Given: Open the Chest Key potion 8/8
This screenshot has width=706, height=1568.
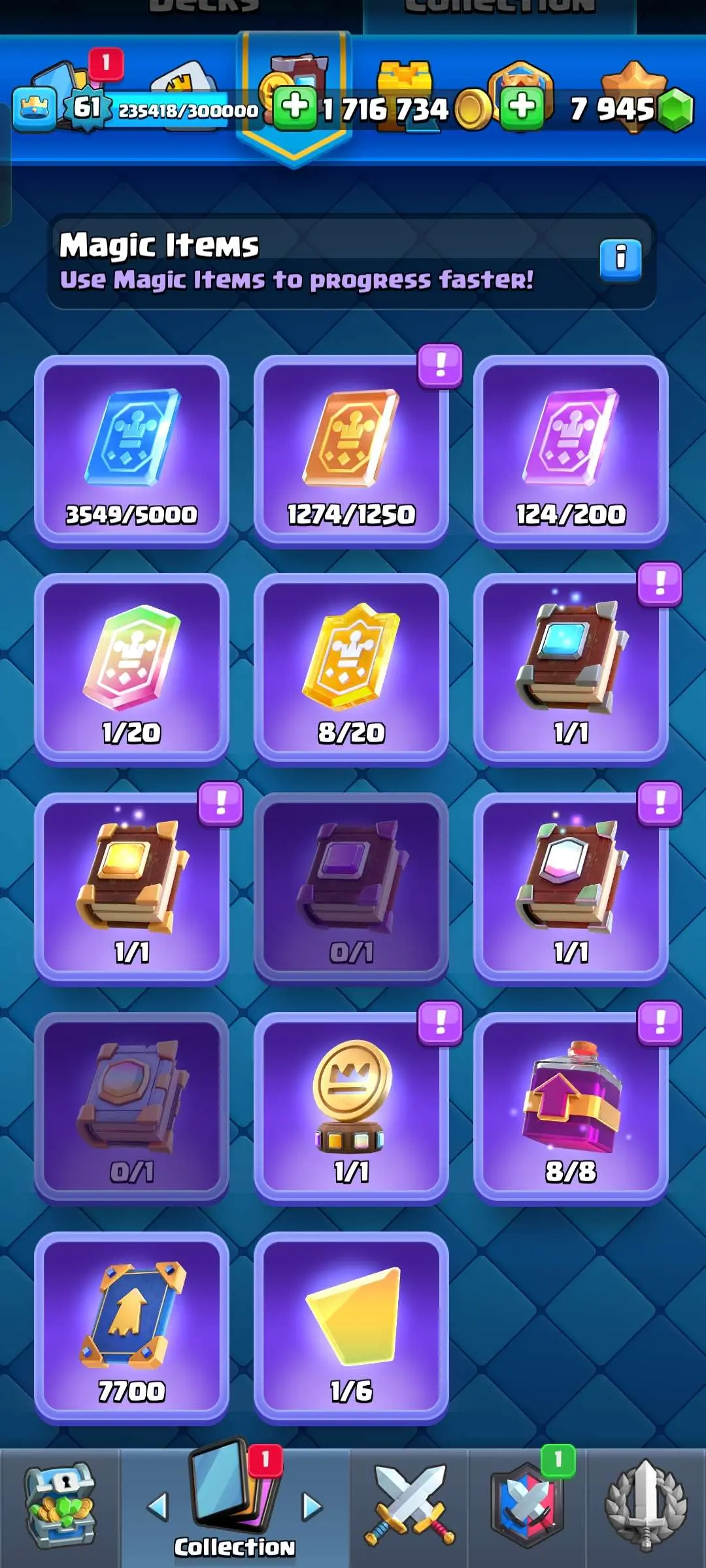Looking at the screenshot, I should click(571, 1108).
